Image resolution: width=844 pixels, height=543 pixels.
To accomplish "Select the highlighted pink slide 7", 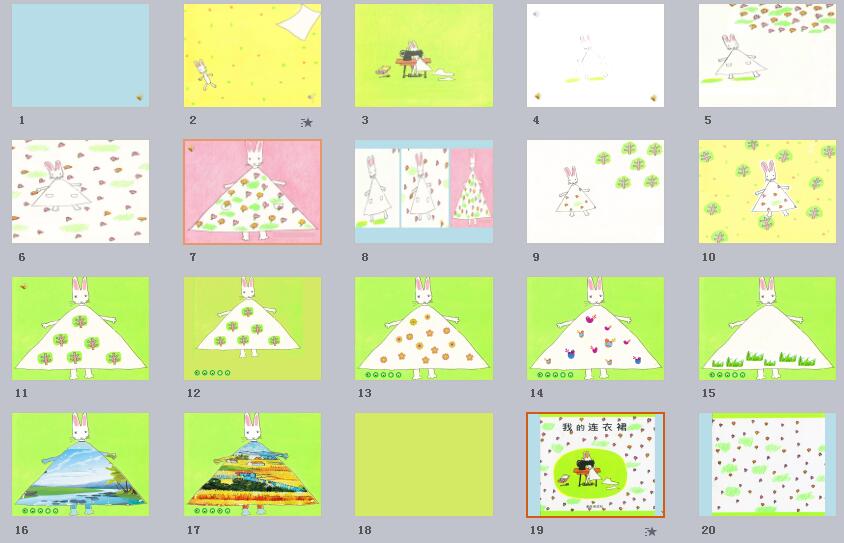I will coord(252,191).
